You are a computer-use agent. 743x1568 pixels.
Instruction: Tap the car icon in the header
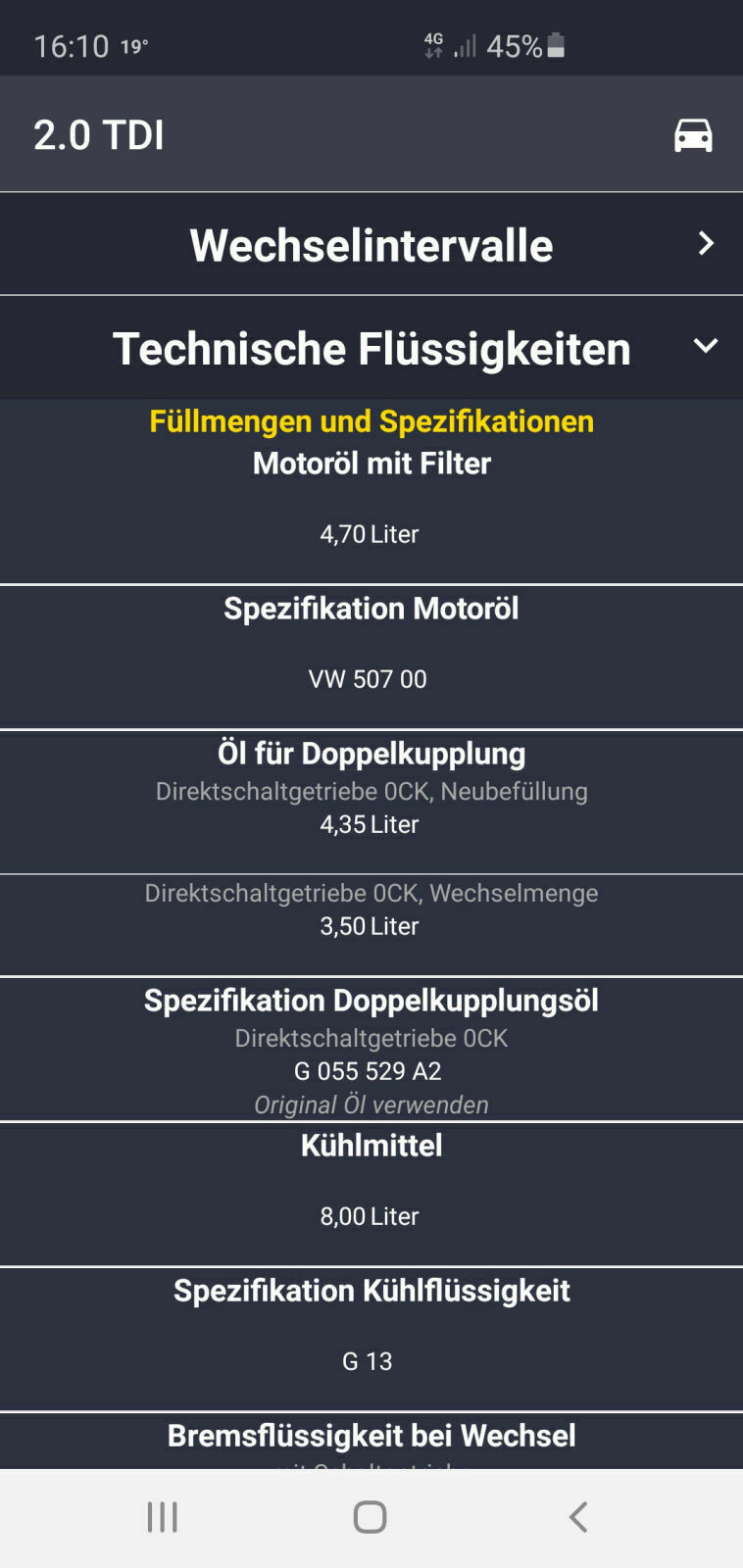click(693, 134)
